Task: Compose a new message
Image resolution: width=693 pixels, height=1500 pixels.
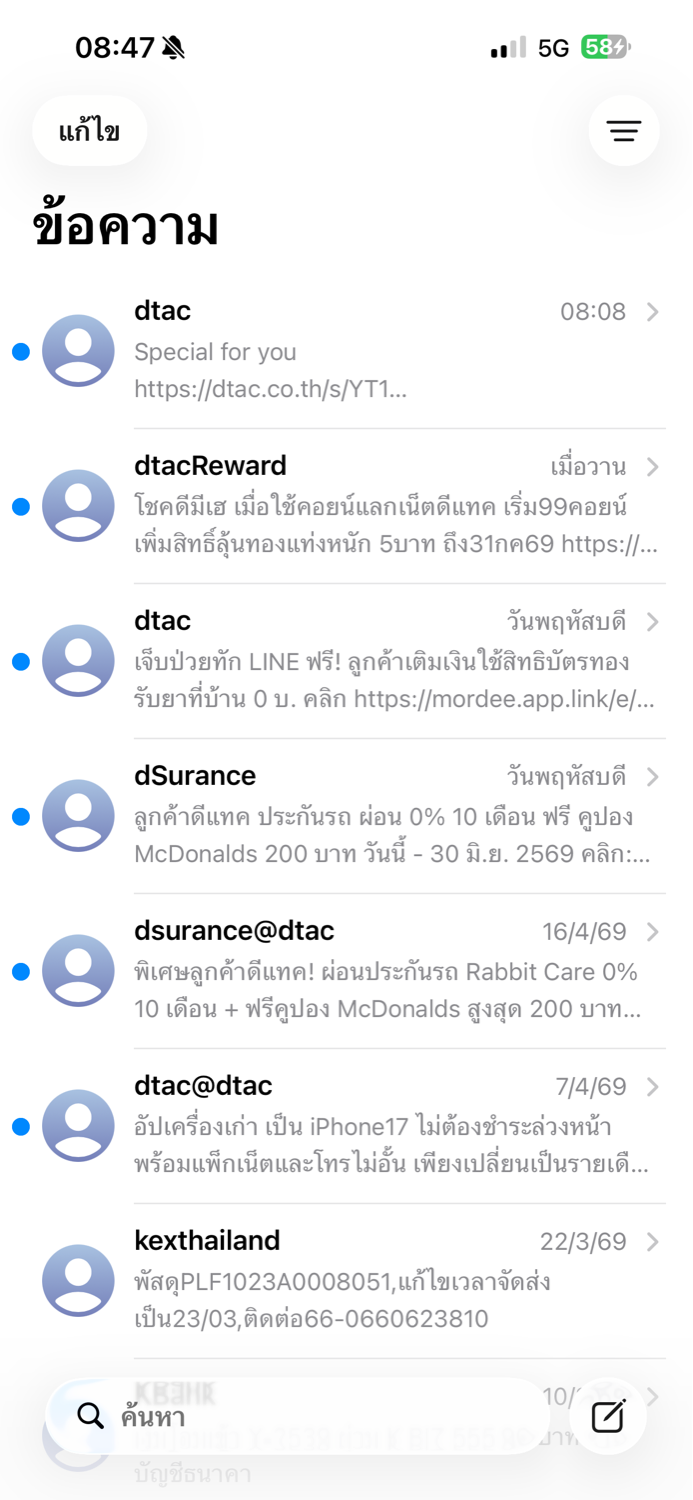Action: tap(608, 1416)
